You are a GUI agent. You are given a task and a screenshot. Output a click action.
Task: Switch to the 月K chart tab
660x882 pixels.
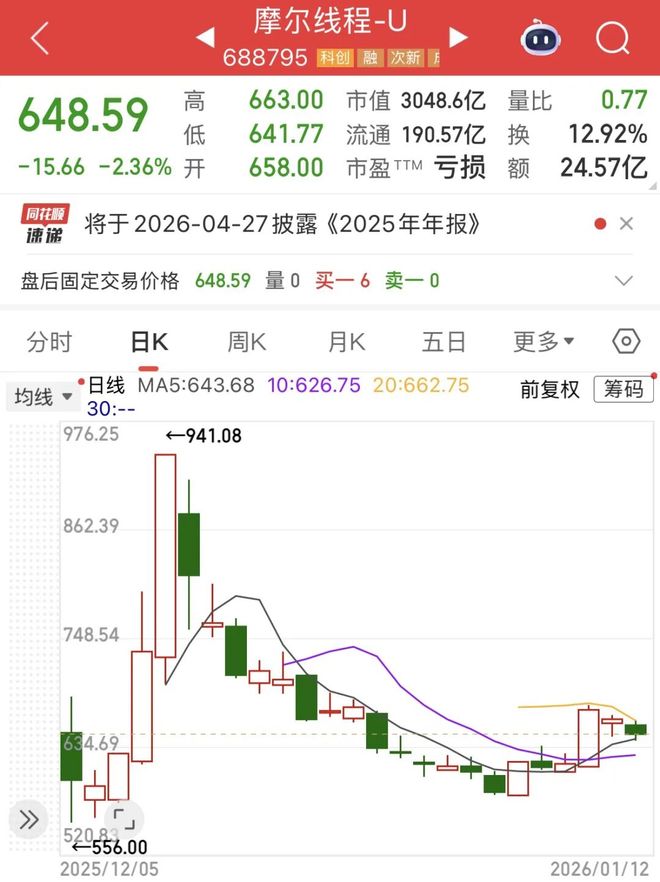point(347,342)
